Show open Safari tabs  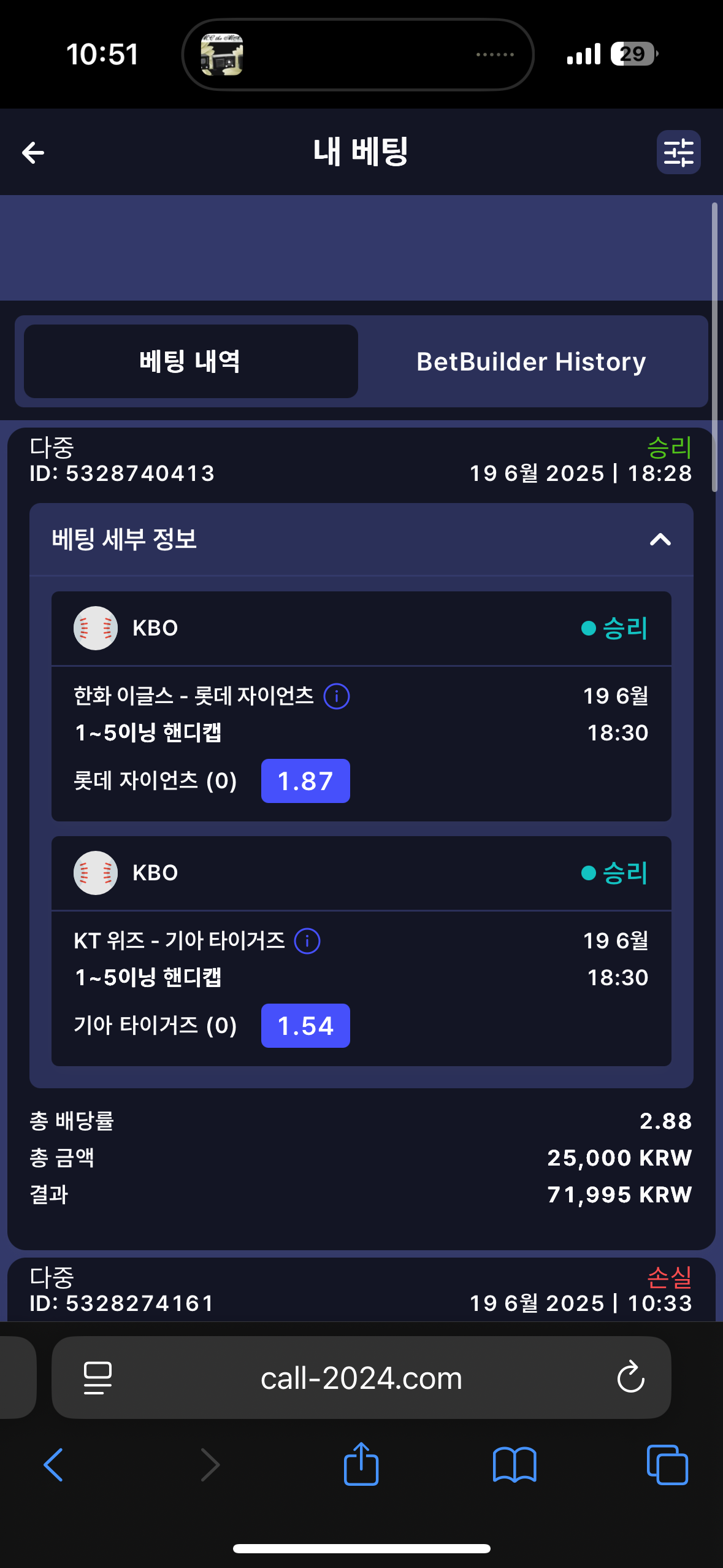(x=667, y=1465)
